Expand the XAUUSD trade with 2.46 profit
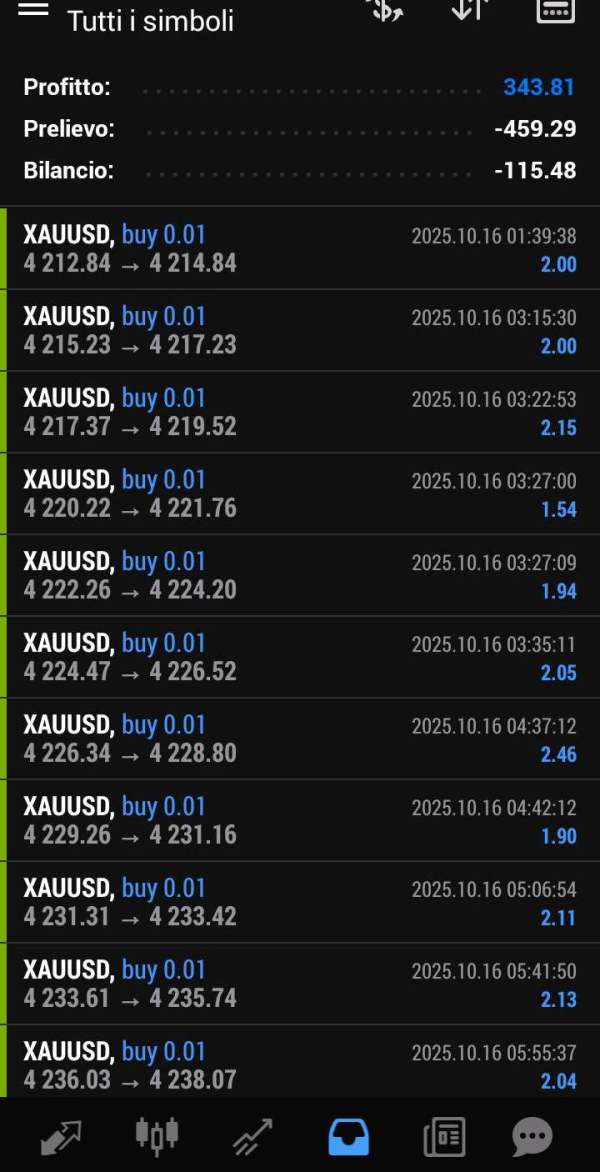The height and width of the screenshot is (1172, 600). (300, 740)
